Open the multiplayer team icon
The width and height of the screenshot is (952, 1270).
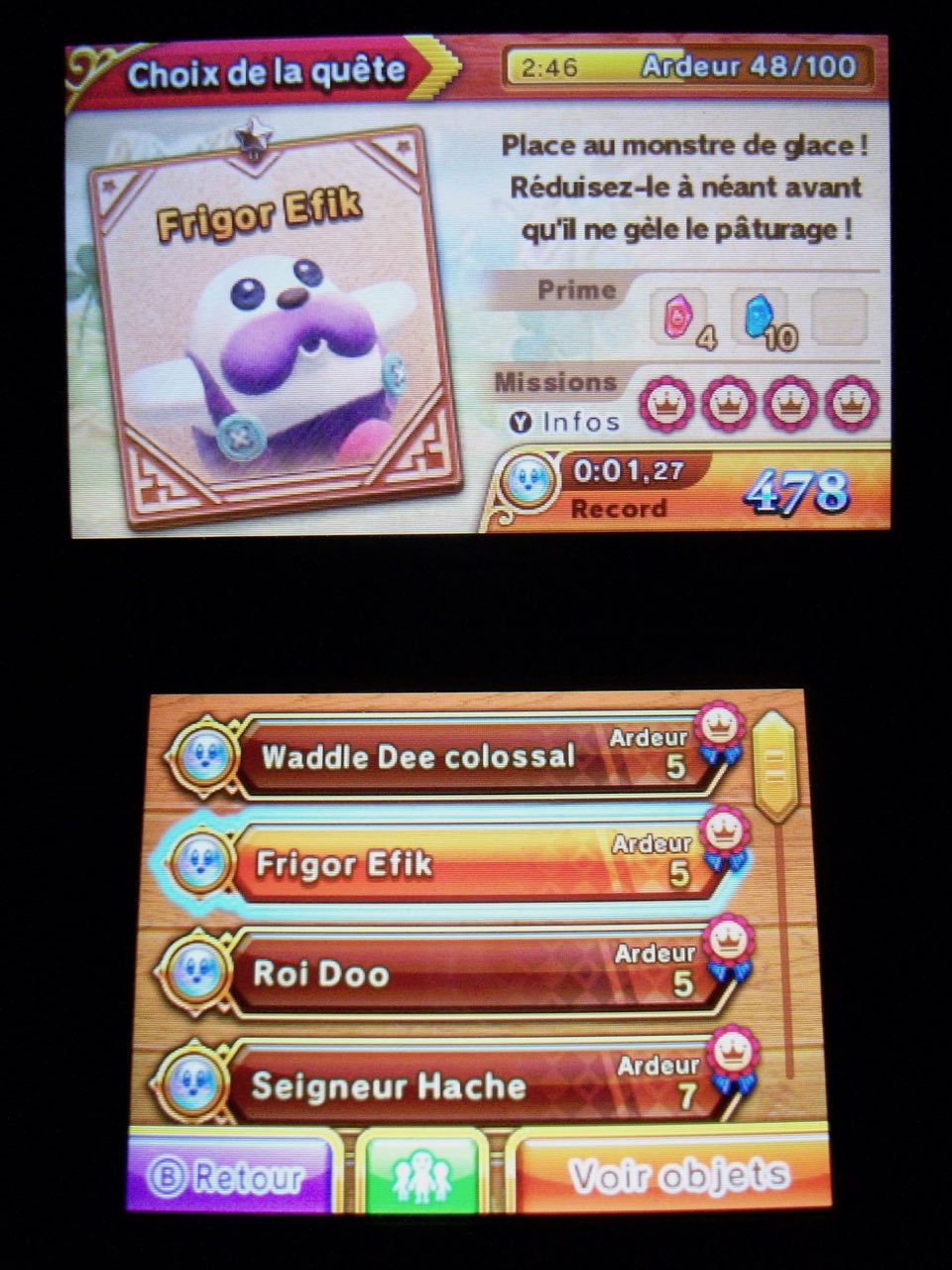[421, 1177]
